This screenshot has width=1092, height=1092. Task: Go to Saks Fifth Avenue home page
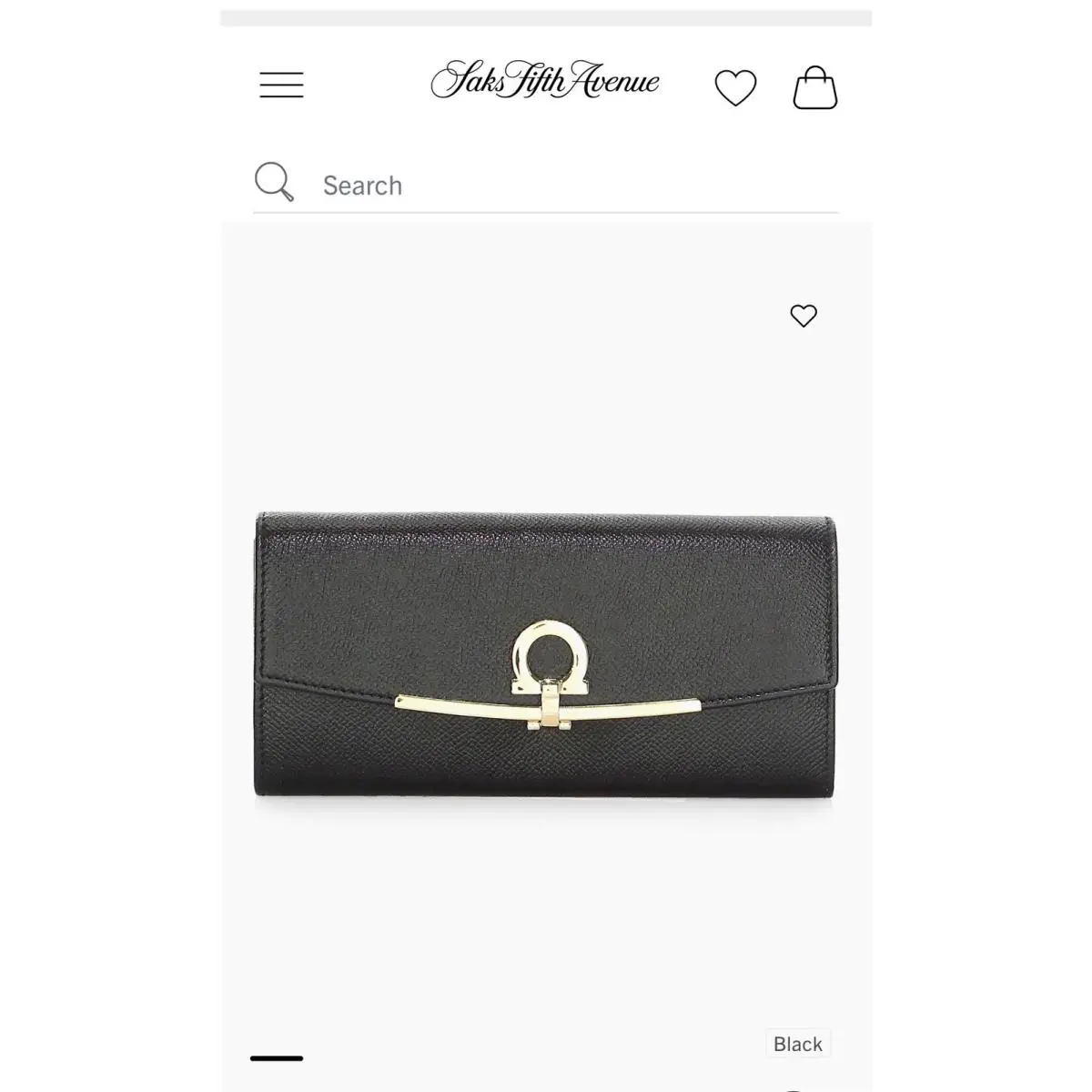[x=544, y=82]
